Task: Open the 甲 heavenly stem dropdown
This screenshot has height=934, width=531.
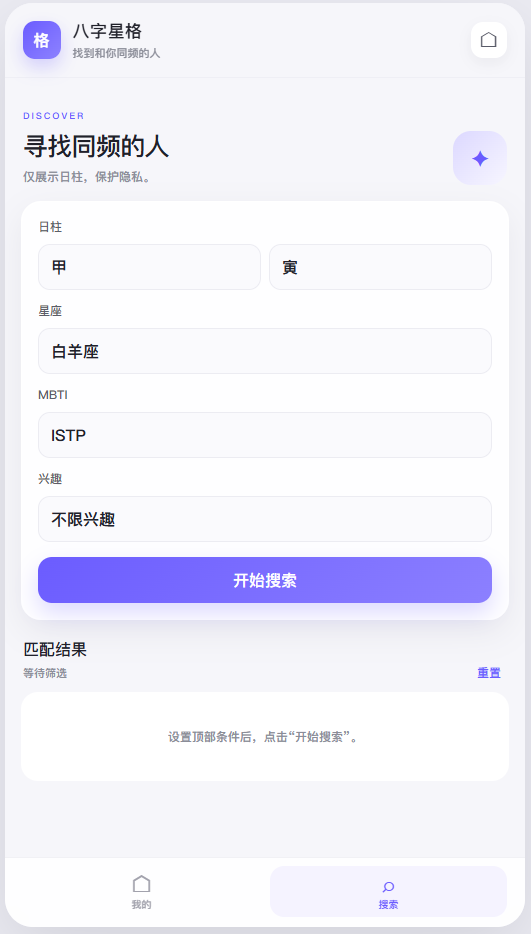Action: pos(150,267)
